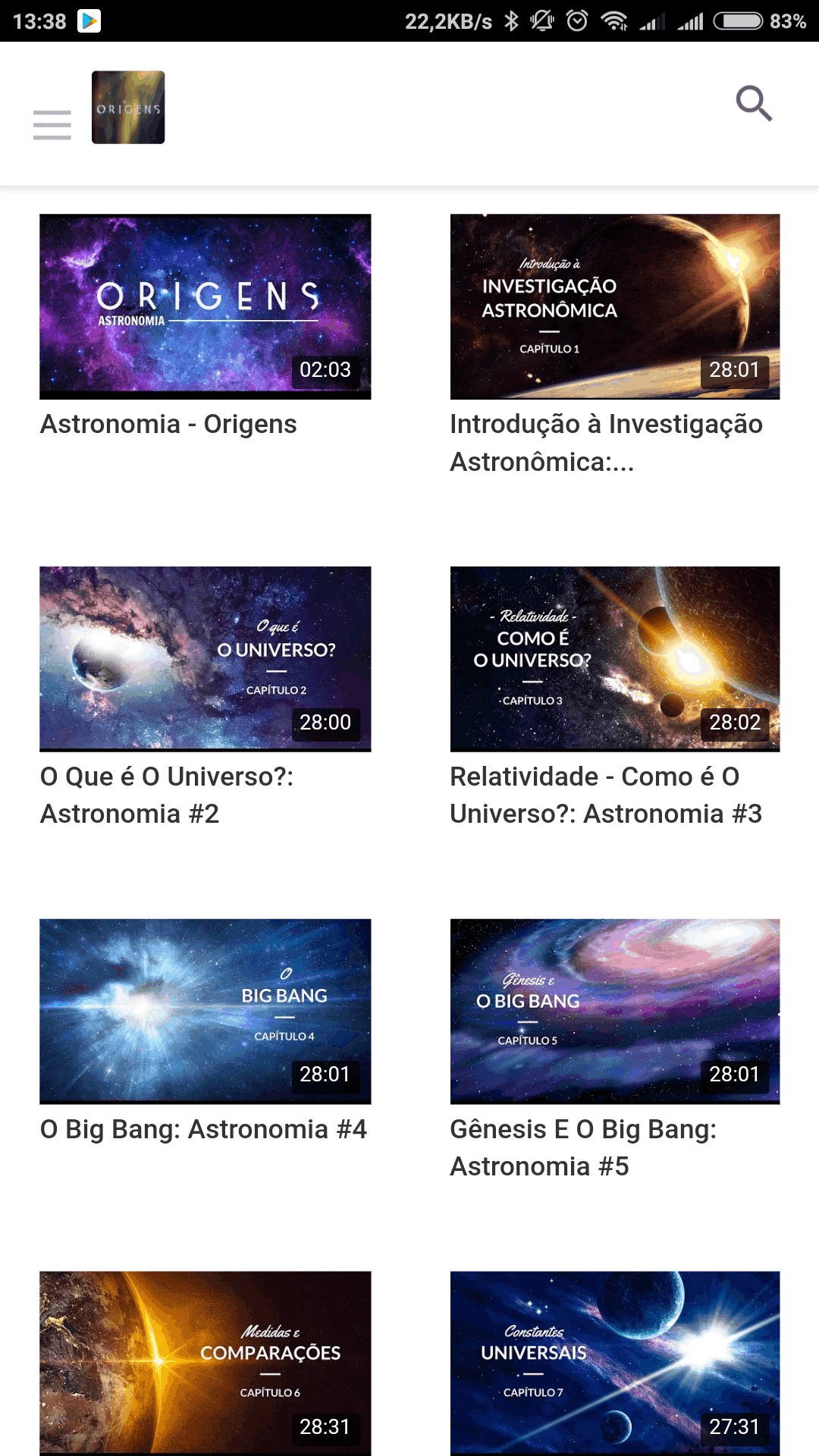This screenshot has height=1456, width=819.
Task: Open the search magnifier icon
Action: (x=754, y=104)
